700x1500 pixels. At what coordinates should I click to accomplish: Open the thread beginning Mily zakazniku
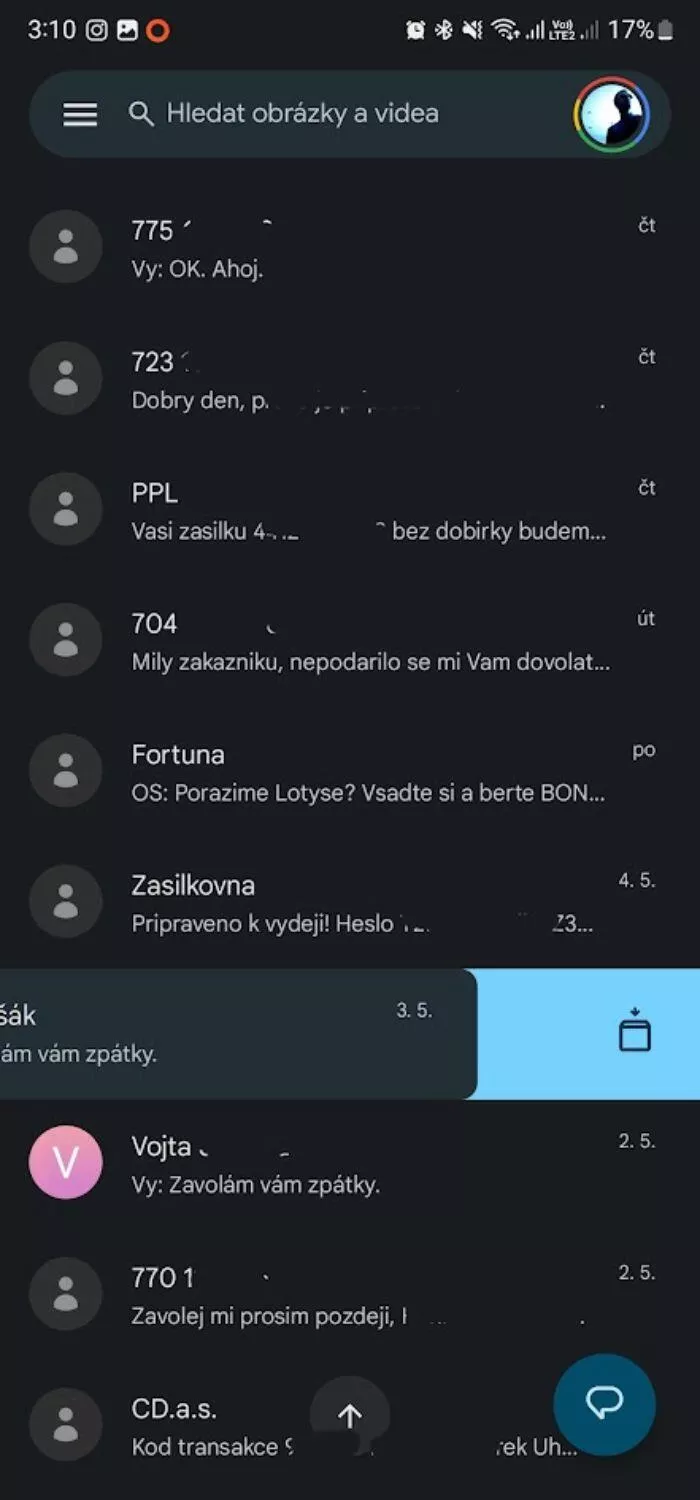point(350,640)
